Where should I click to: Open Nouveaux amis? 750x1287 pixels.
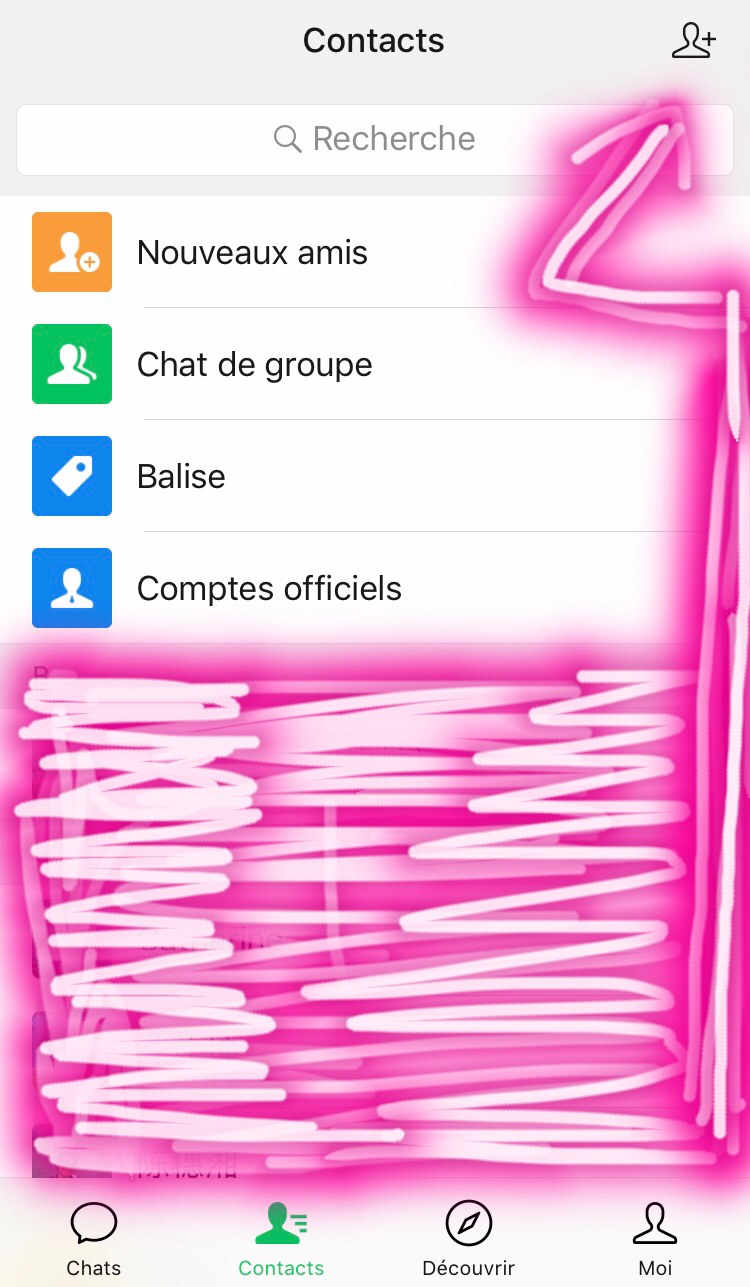[375, 252]
